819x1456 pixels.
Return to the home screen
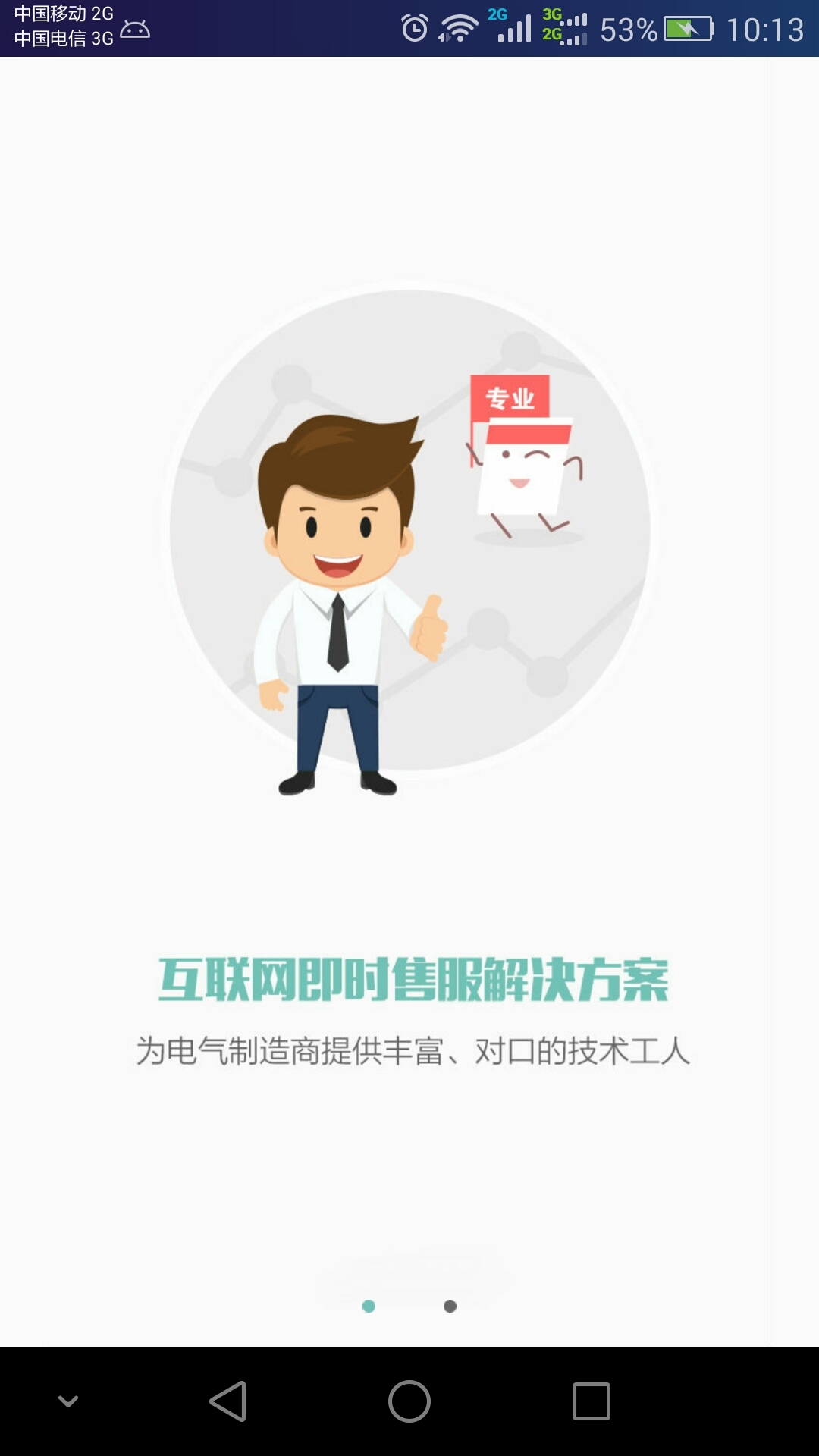[x=409, y=1401]
